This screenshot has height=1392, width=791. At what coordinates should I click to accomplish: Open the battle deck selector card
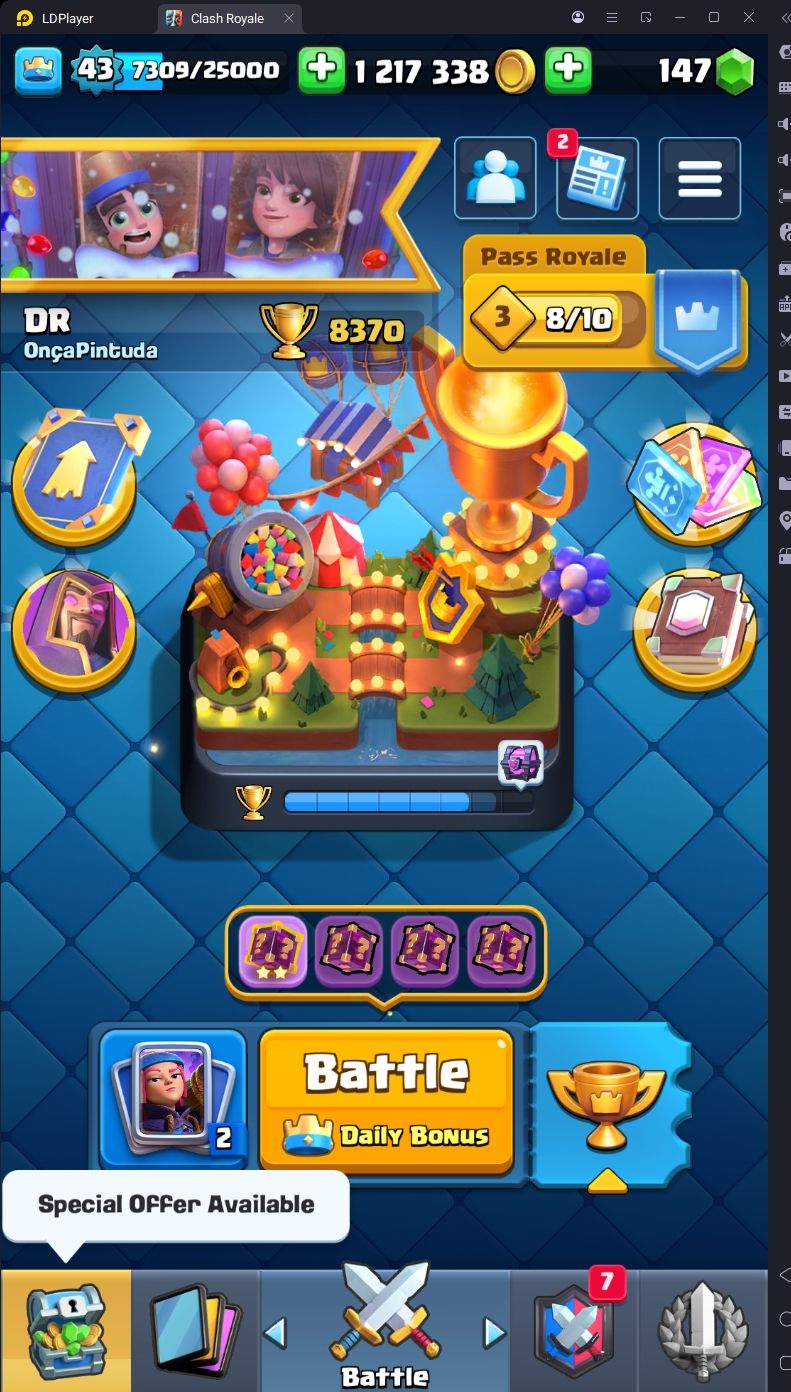coord(173,1097)
